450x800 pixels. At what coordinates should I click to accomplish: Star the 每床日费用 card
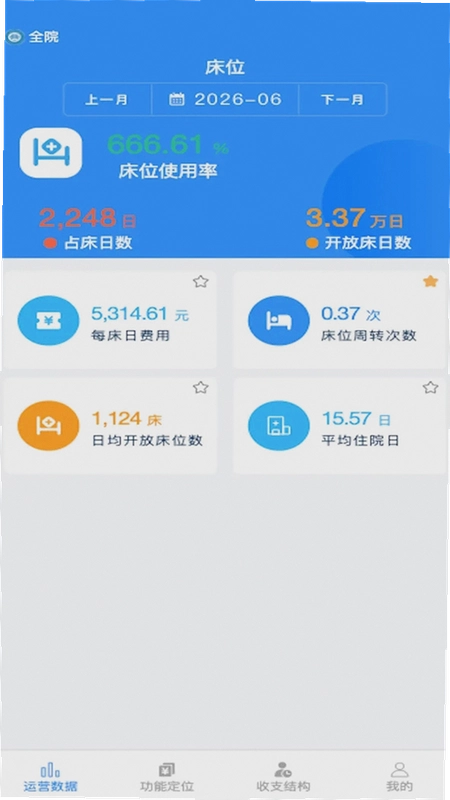click(x=201, y=282)
